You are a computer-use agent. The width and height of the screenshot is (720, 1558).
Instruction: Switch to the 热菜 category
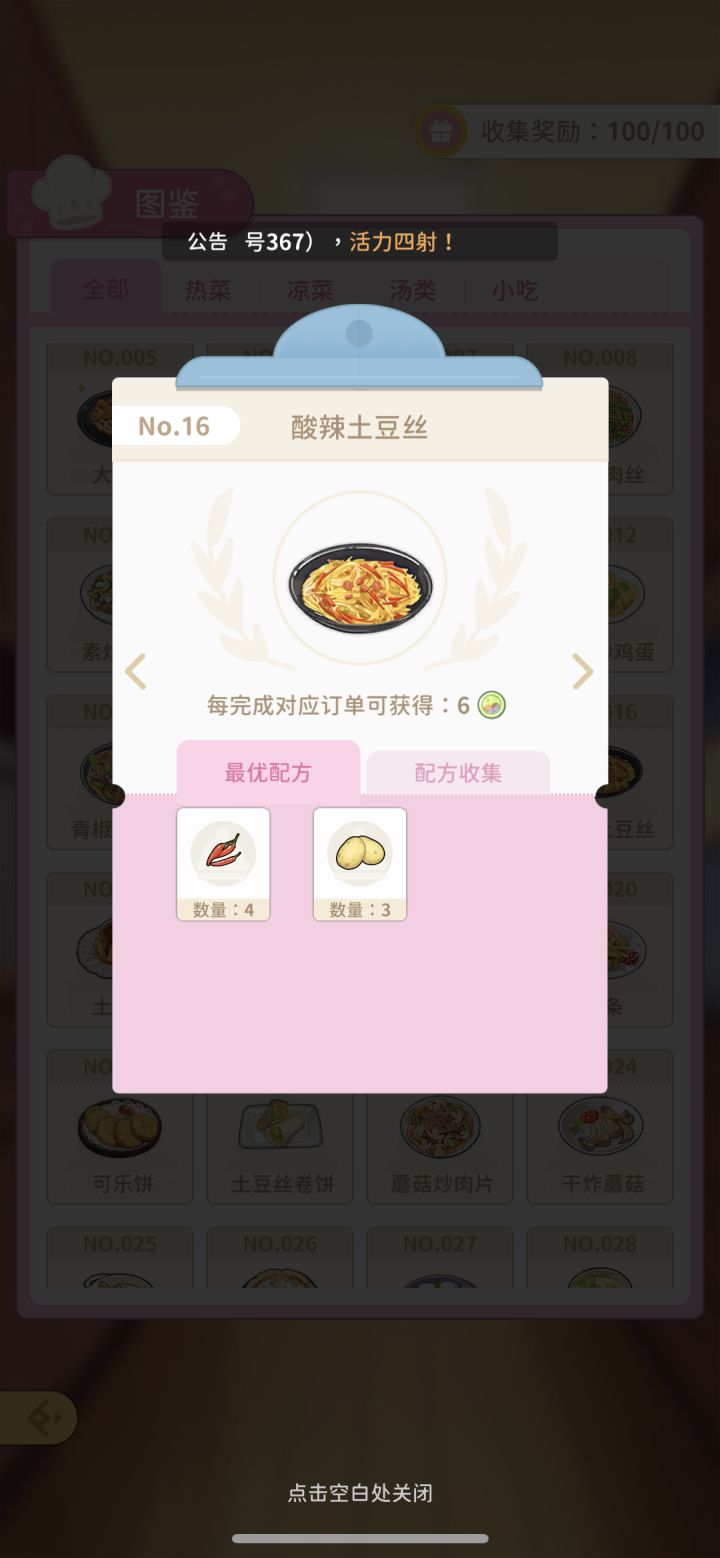(x=207, y=290)
